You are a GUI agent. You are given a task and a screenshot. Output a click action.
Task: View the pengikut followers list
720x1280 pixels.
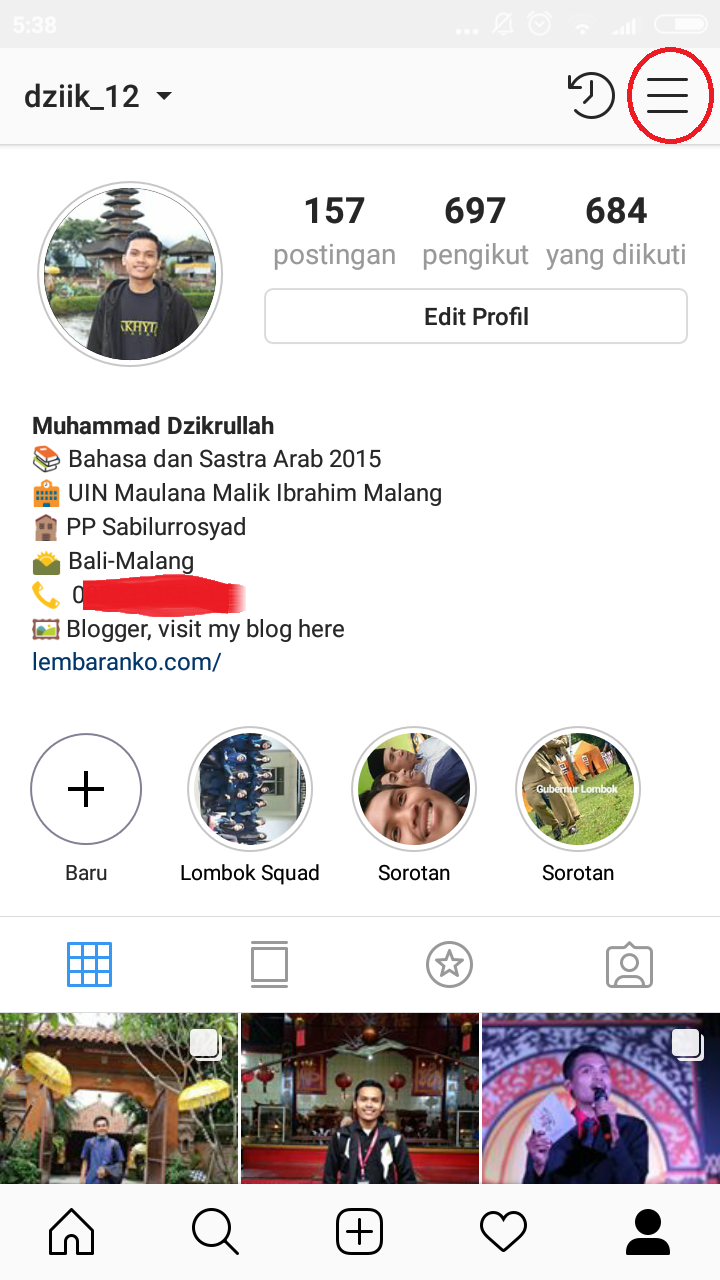point(475,231)
